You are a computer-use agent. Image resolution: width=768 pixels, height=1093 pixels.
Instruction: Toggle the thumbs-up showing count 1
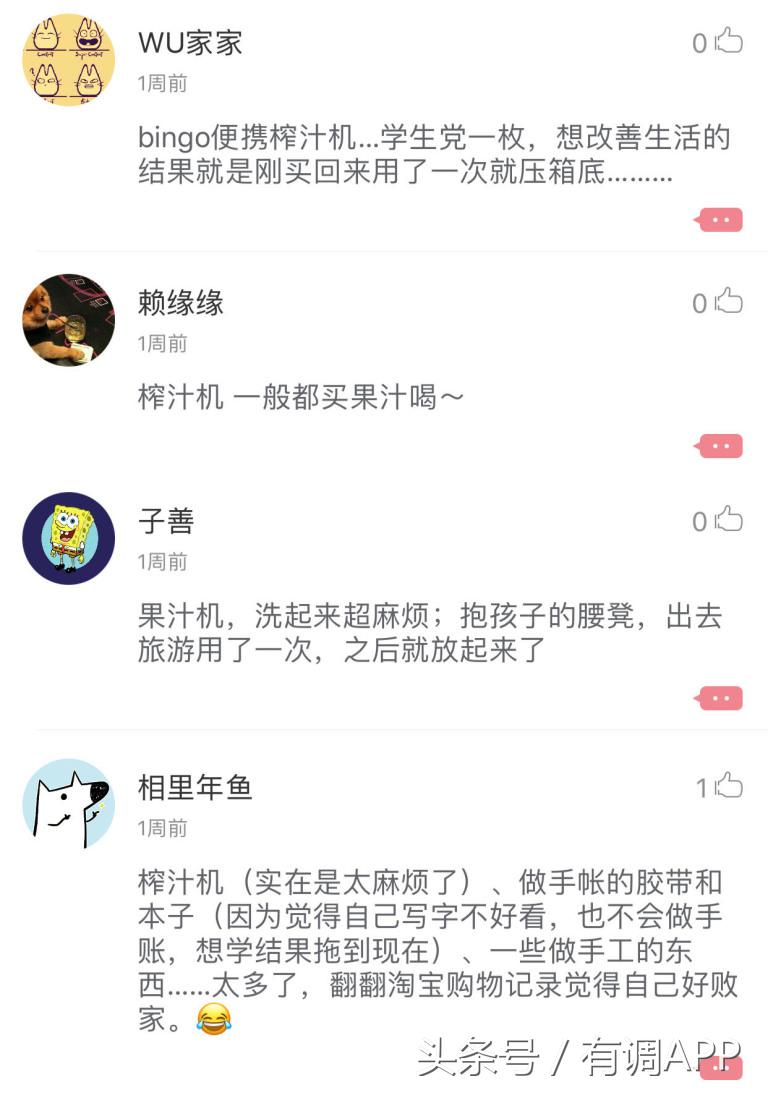point(728,787)
